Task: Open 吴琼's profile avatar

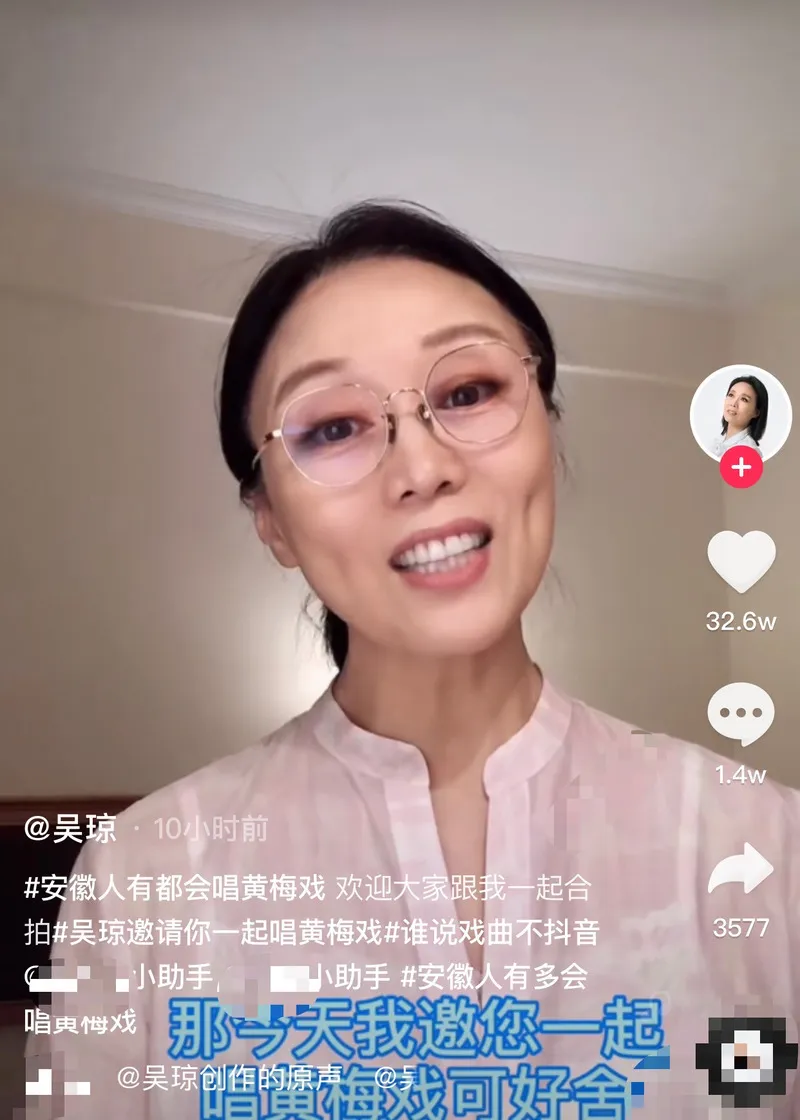Action: [x=741, y=409]
